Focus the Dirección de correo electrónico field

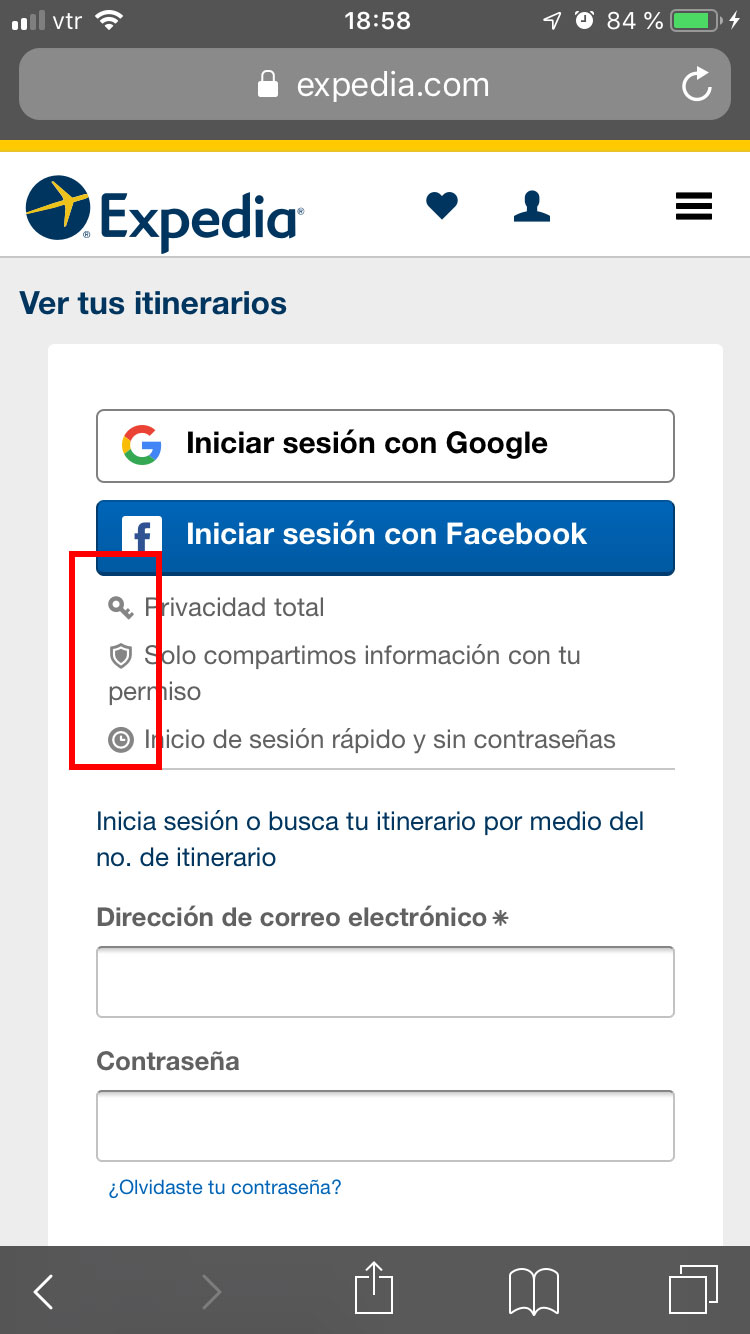(385, 982)
